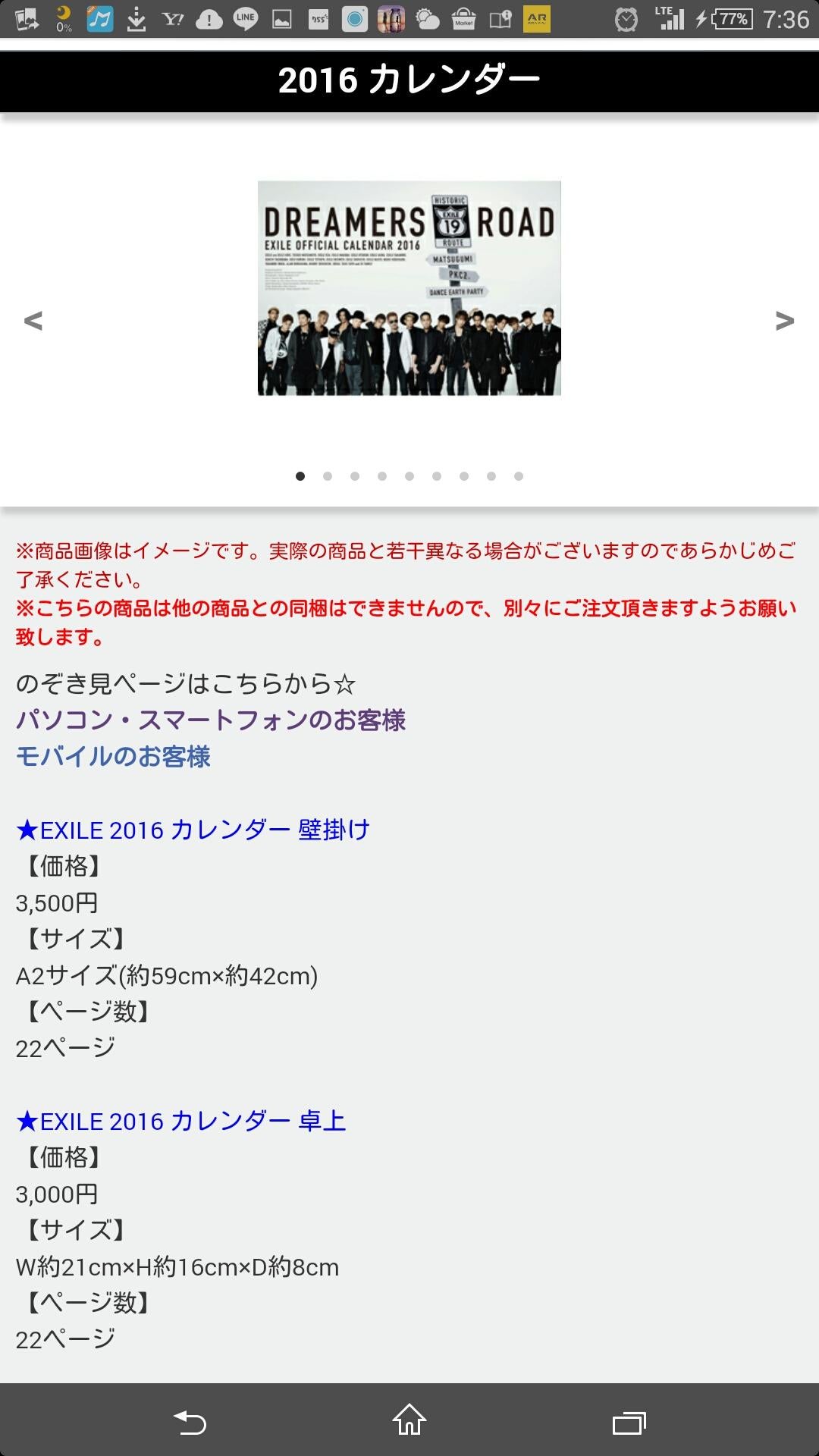Open パソコン・スマートフォンのお客様 preview link
This screenshot has width=819, height=1456.
coord(211,720)
